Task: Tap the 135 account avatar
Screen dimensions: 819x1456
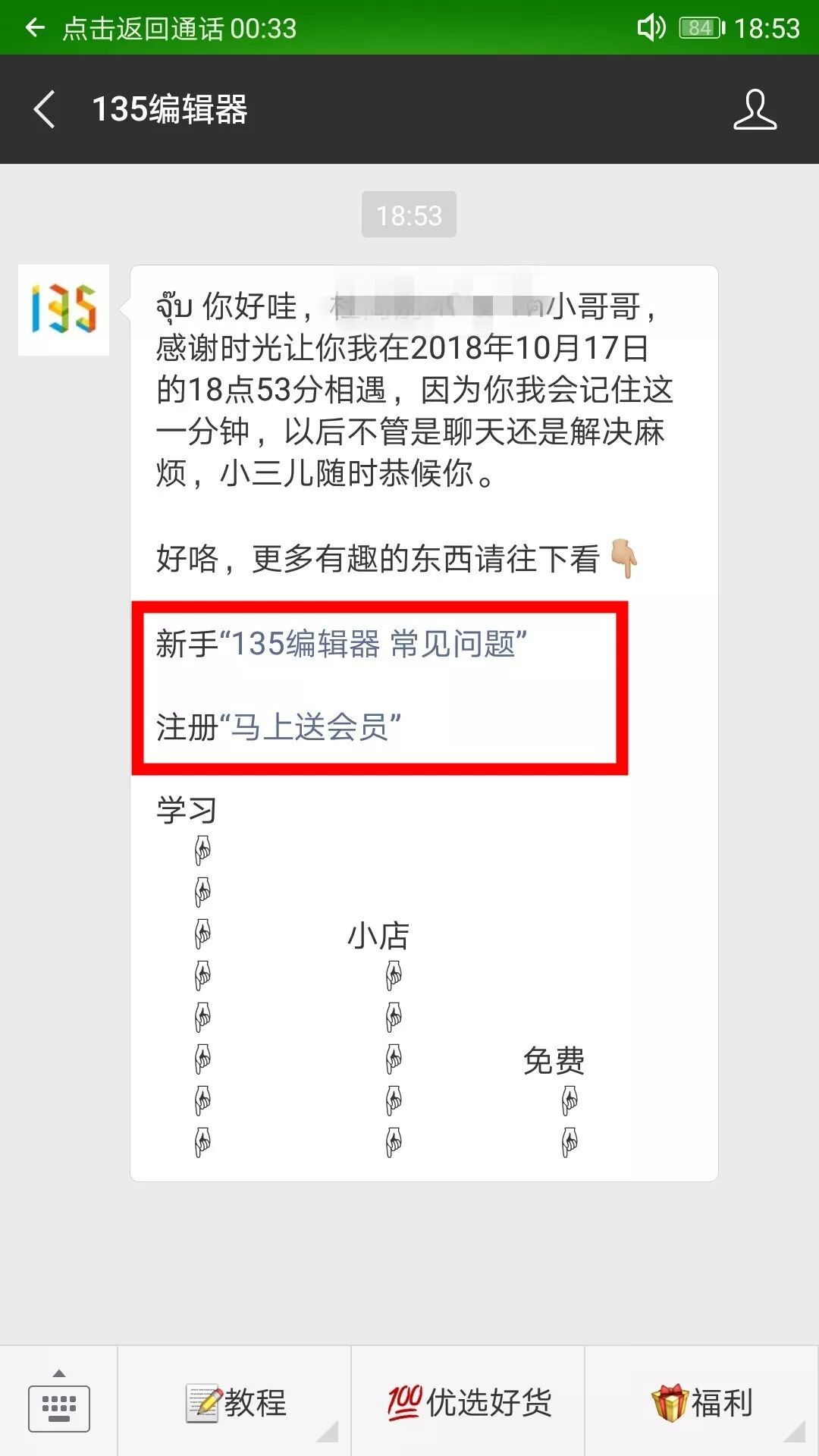Action: [x=64, y=310]
